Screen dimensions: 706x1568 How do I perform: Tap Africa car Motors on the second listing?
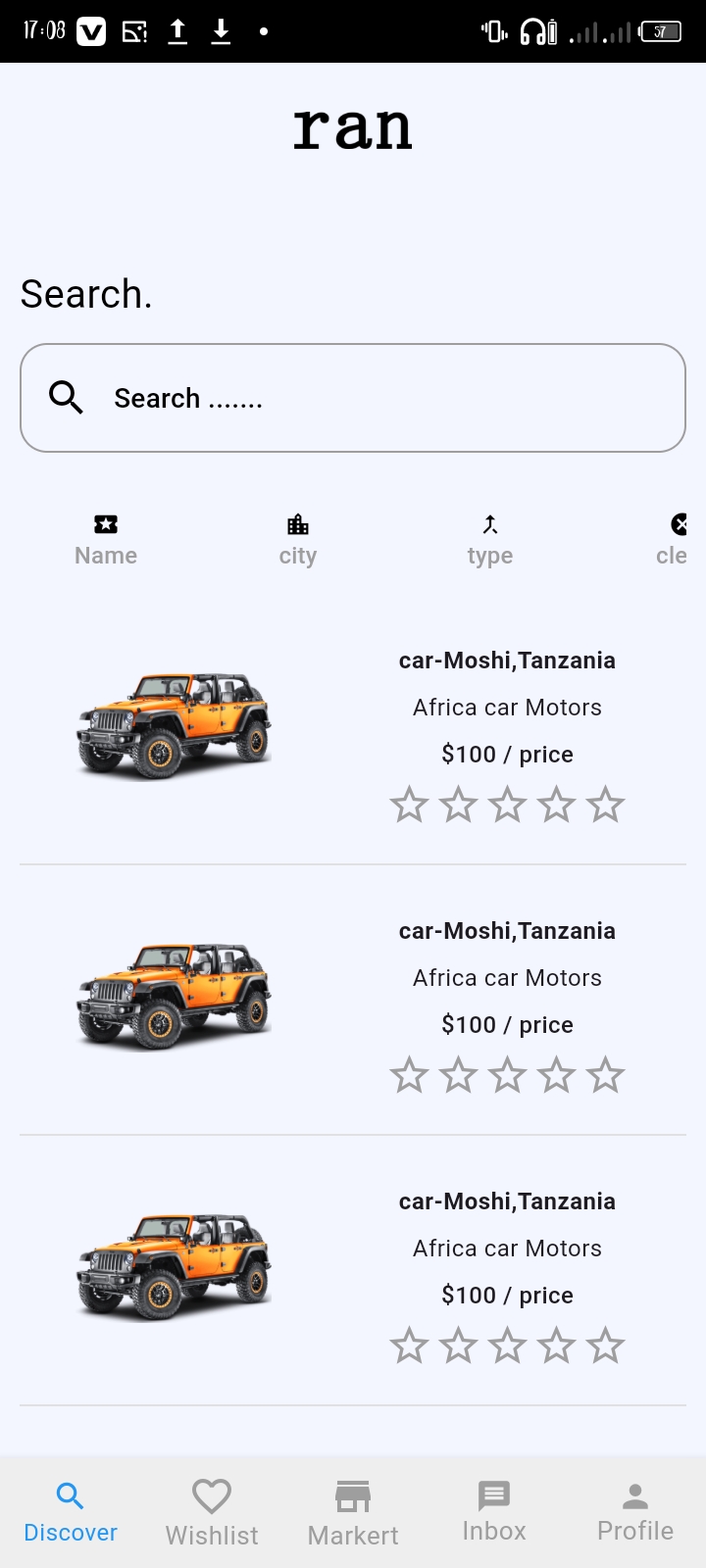click(x=506, y=977)
